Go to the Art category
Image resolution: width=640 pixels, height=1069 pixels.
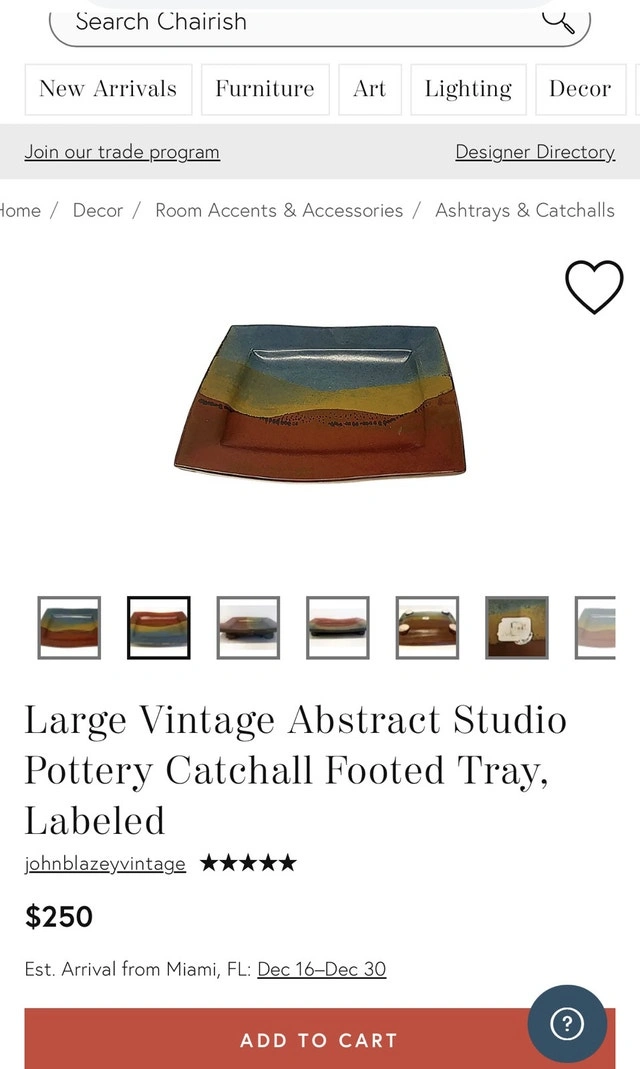point(369,89)
